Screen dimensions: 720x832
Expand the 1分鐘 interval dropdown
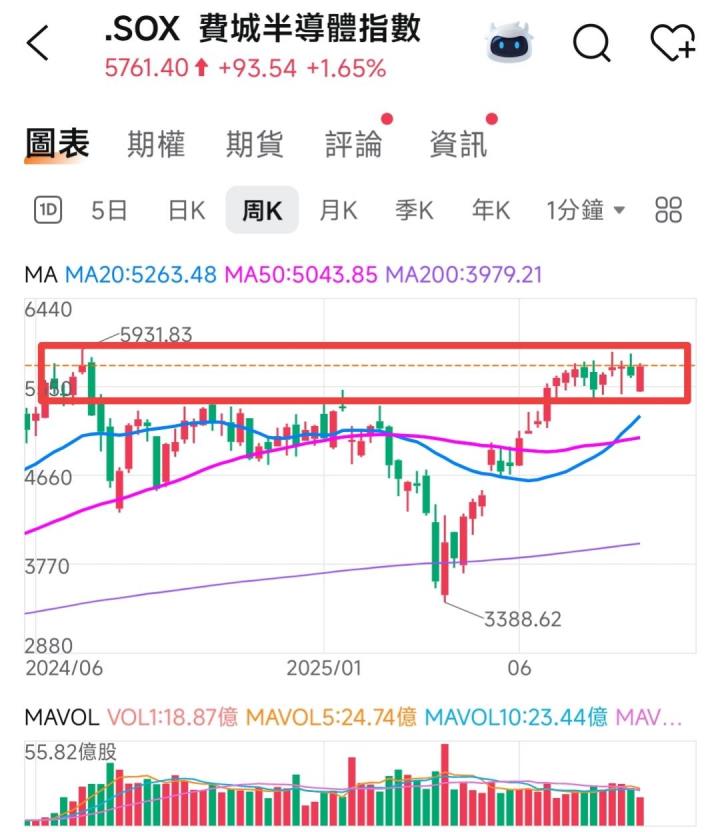pos(586,210)
